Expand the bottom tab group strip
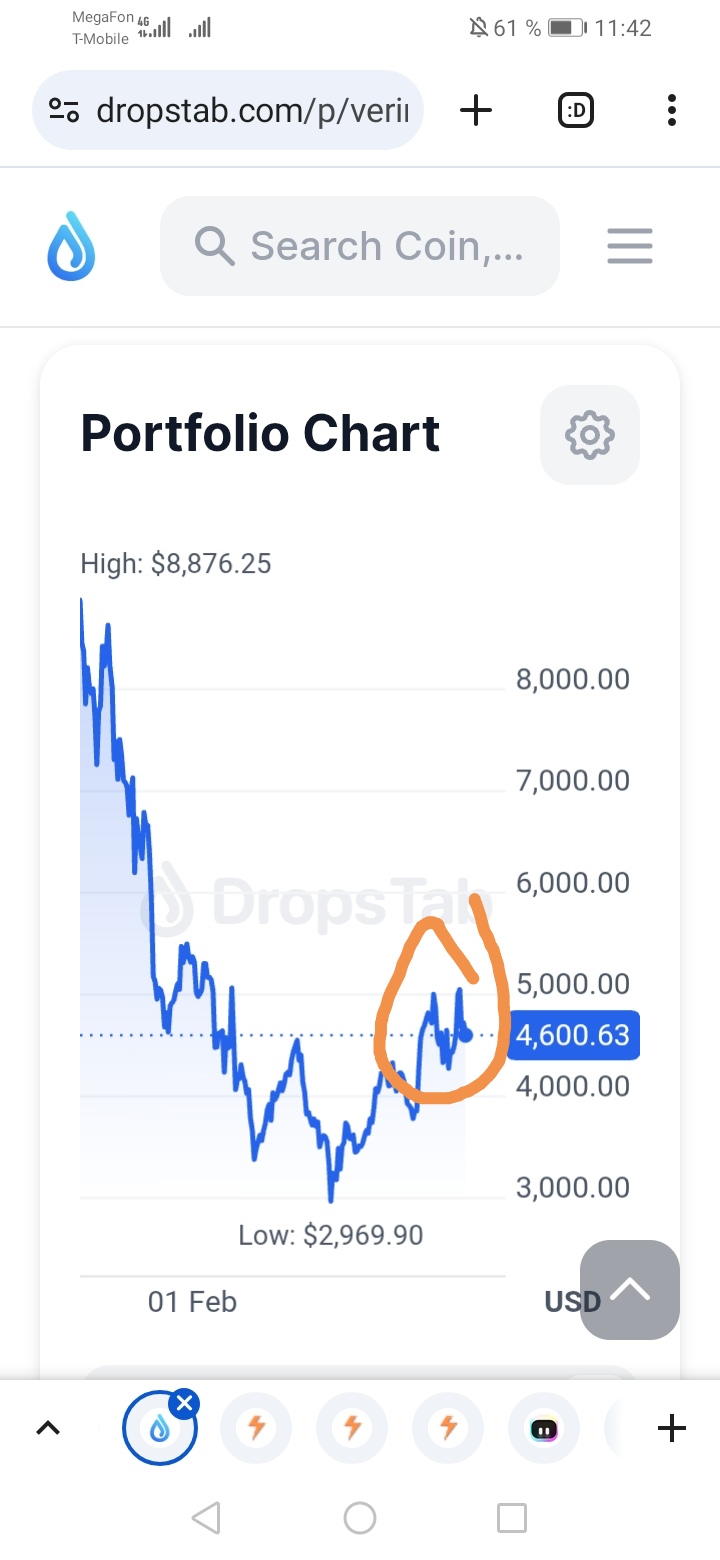This screenshot has width=720, height=1560. tap(48, 1429)
